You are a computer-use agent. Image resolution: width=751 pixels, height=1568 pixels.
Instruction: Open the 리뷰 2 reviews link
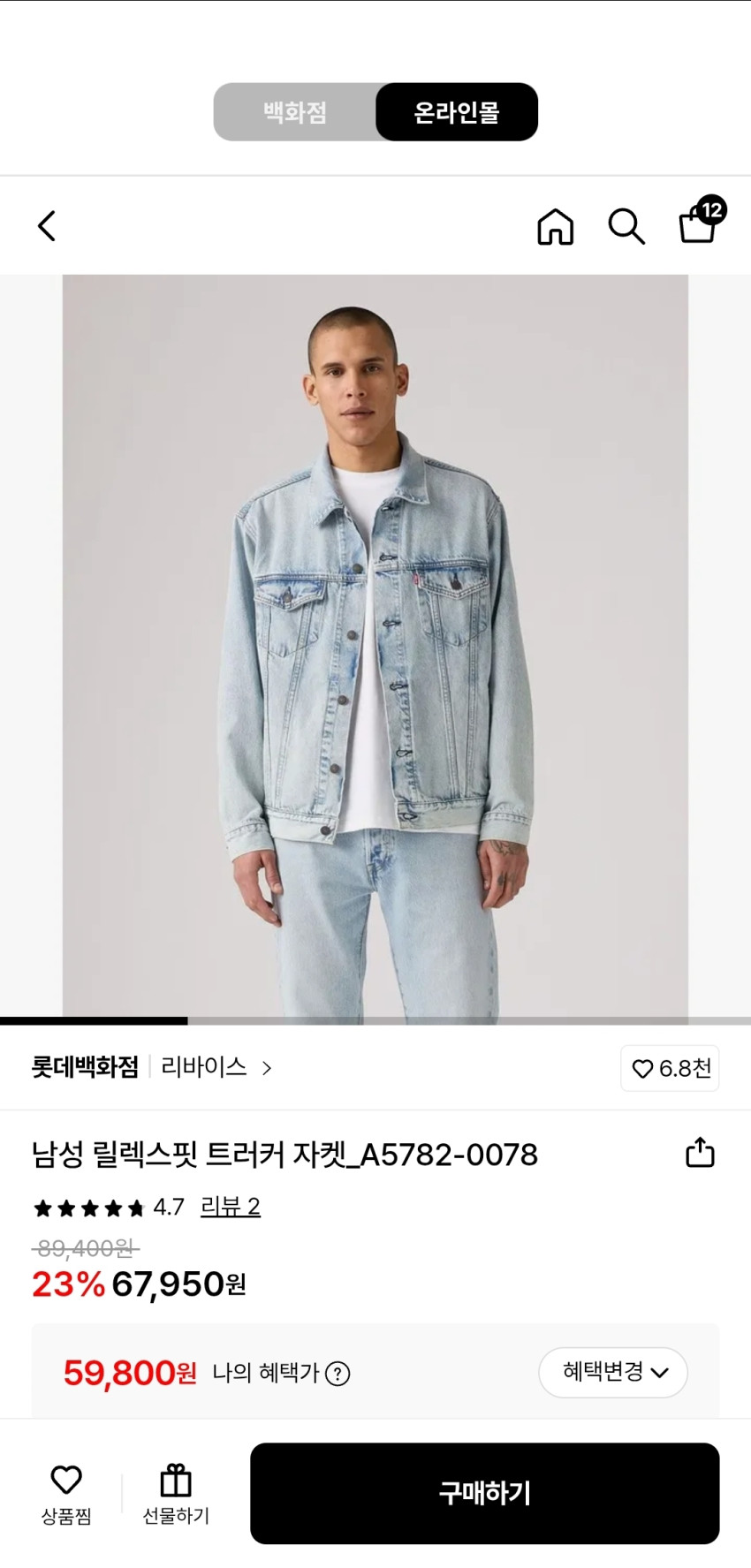click(230, 1207)
